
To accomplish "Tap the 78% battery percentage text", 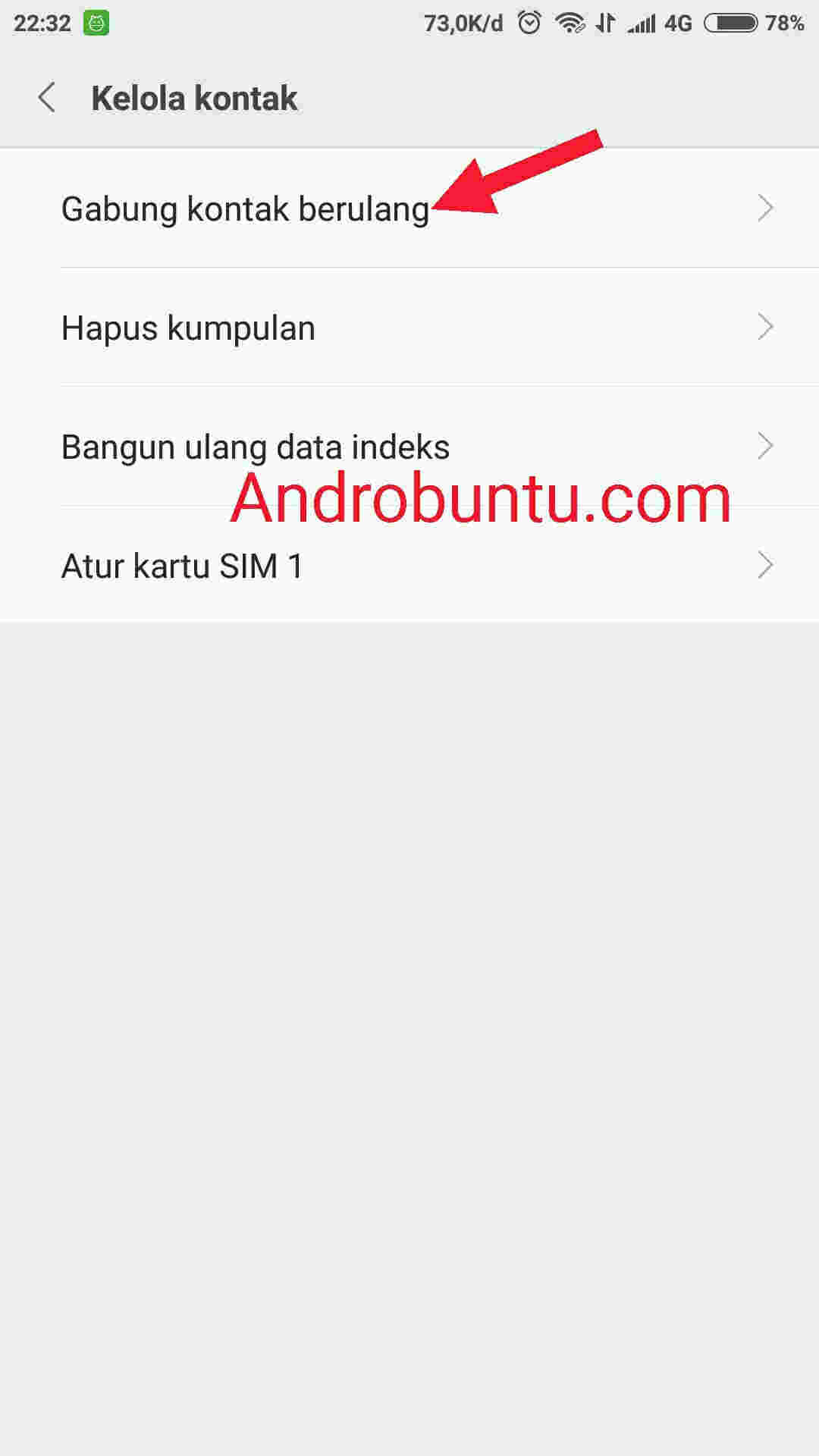I will 785,22.
